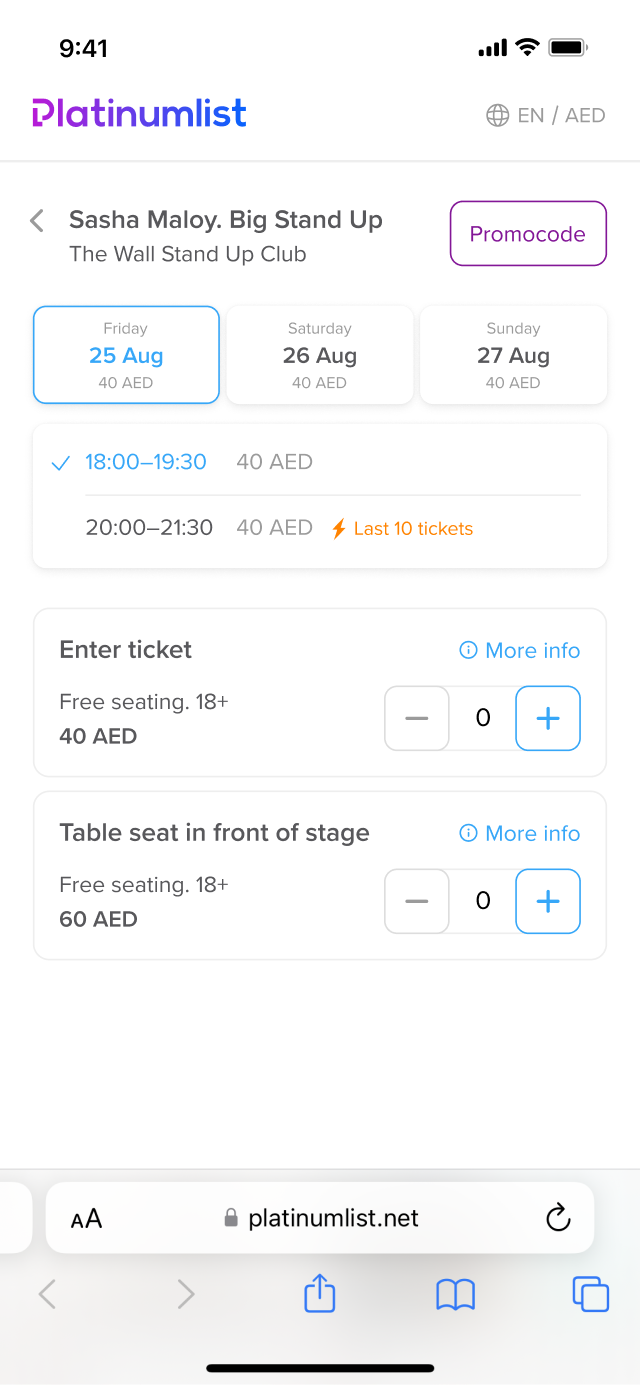Add one Enter ticket with plus
This screenshot has height=1385, width=640.
tap(548, 718)
